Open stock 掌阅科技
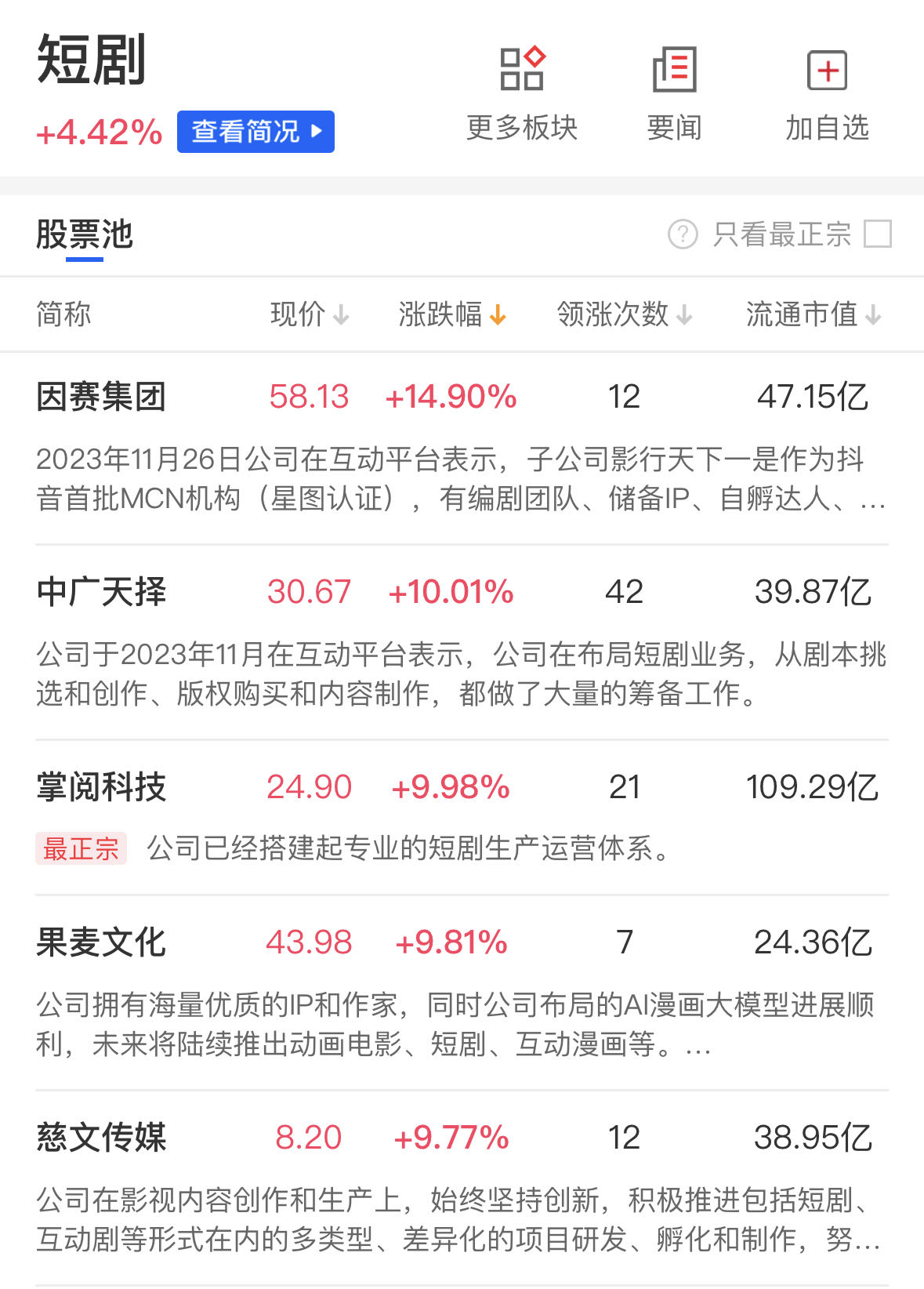This screenshot has width=924, height=1289. 101,787
